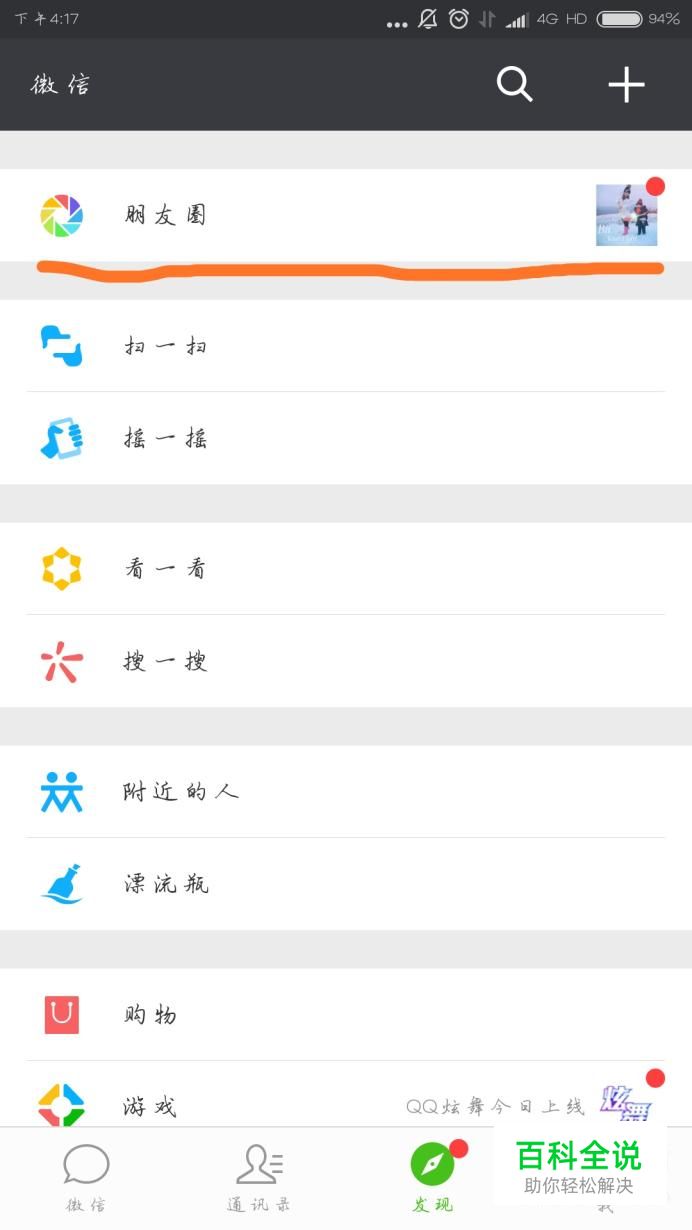Select 搜一搜 search entry
Viewport: 692px width, 1230px height.
(x=166, y=661)
